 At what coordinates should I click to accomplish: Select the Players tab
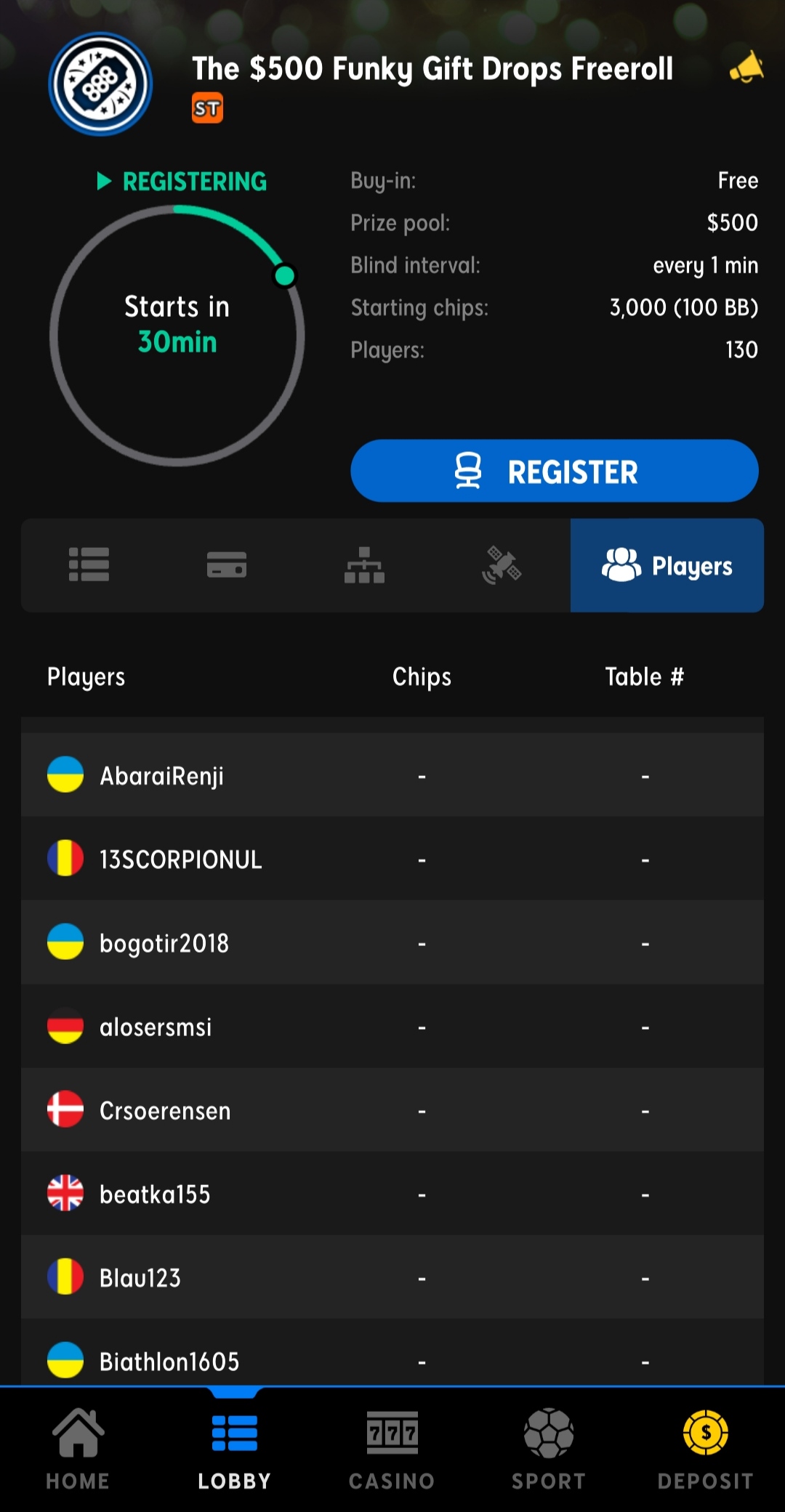[667, 565]
